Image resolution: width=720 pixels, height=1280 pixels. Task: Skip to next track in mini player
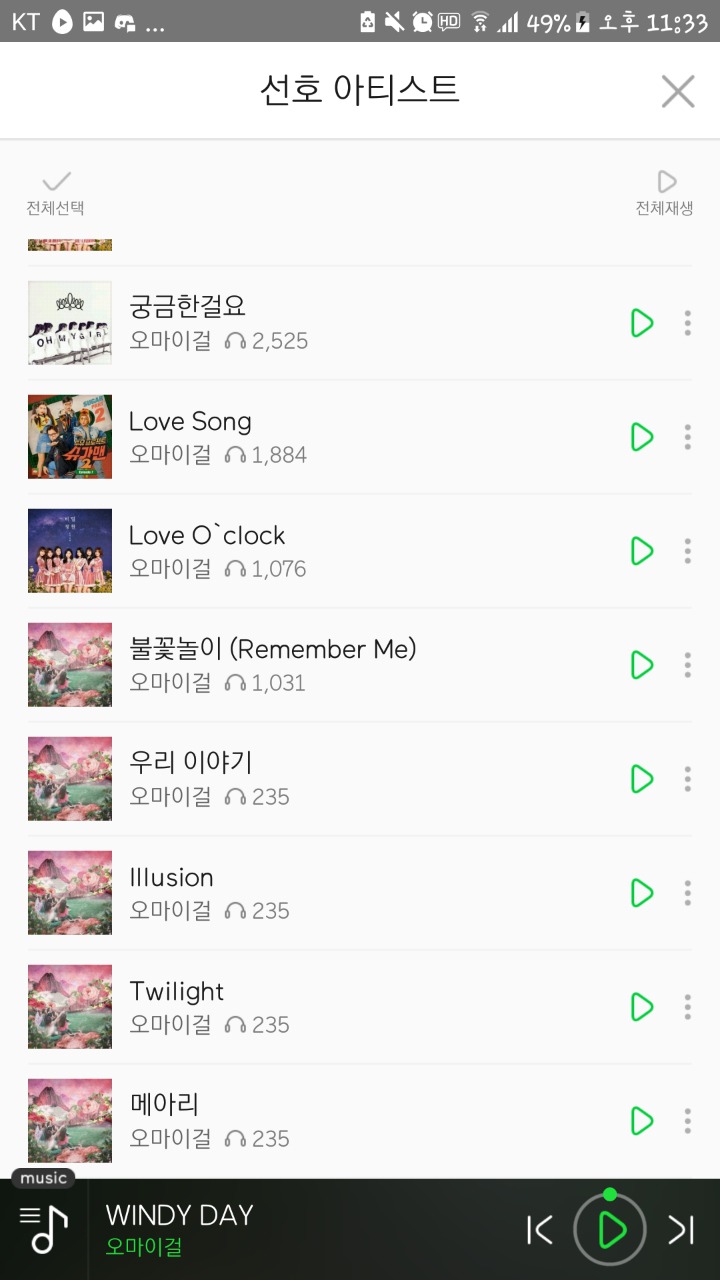[681, 1230]
